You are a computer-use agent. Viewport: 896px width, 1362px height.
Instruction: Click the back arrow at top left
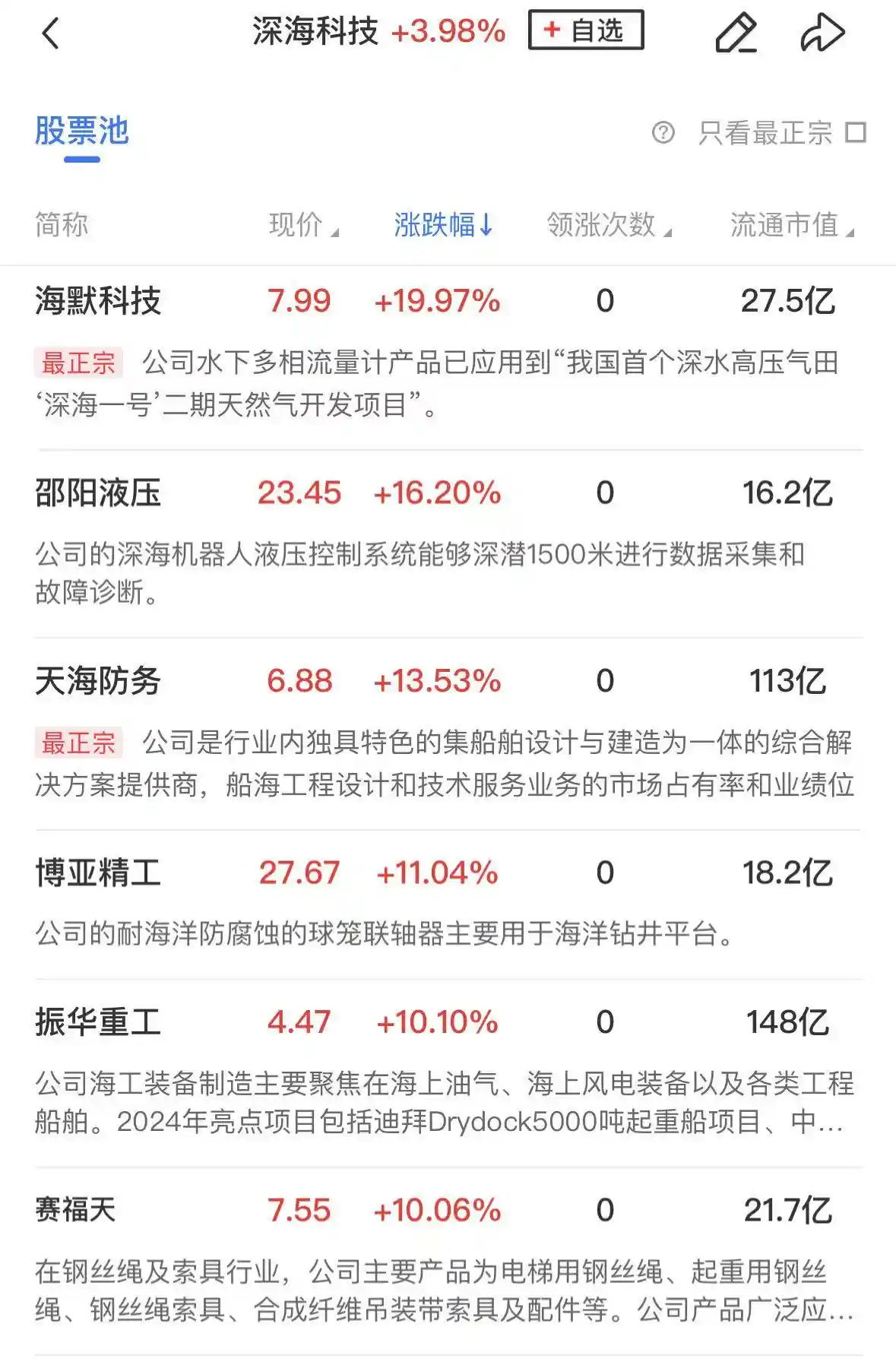click(50, 34)
